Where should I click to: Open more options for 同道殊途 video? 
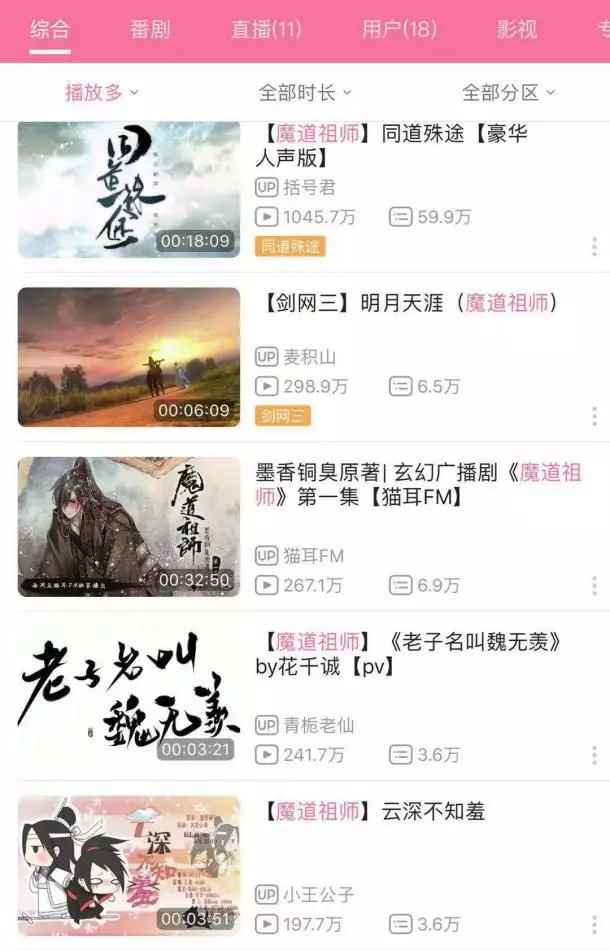point(594,246)
